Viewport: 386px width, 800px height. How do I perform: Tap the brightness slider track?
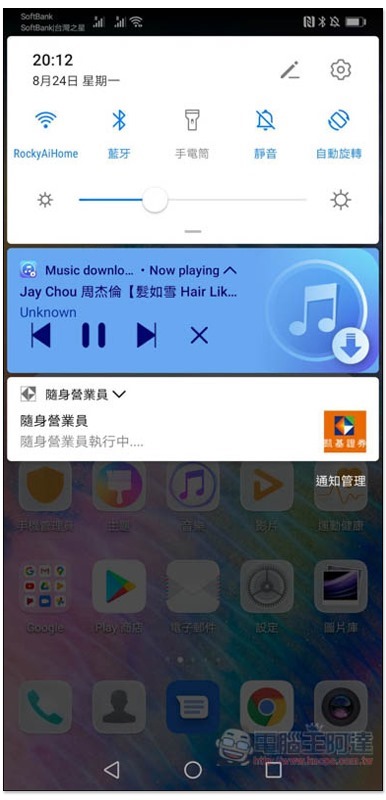(x=193, y=200)
